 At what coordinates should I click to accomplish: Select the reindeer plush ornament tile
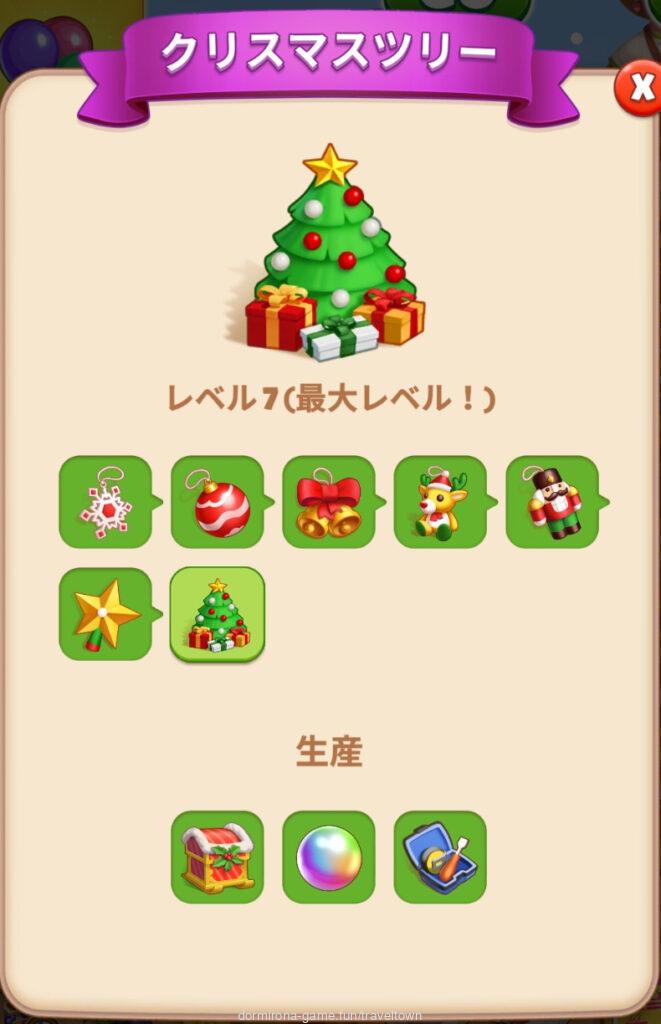pyautogui.click(x=440, y=502)
